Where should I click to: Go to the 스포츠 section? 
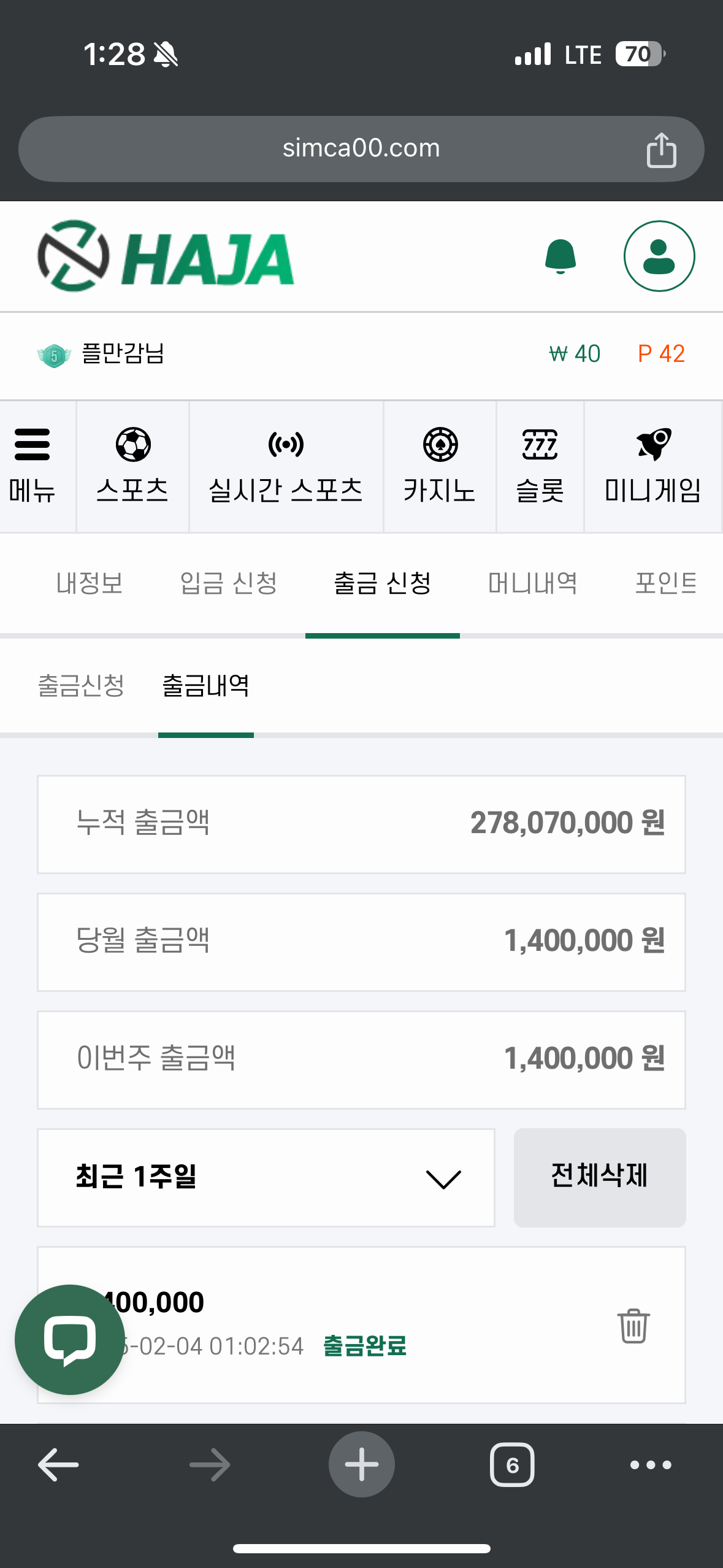132,466
